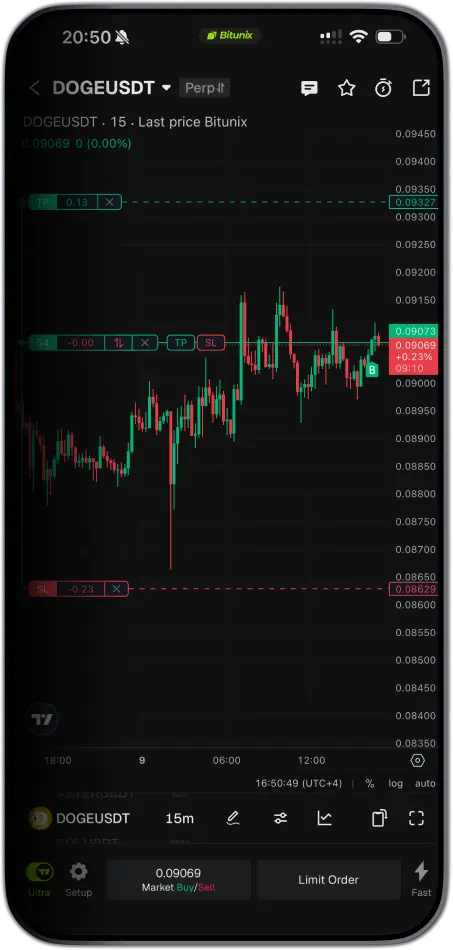This screenshot has width=453, height=950.
Task: Add stop loss via the SL chip
Action: click(210, 343)
